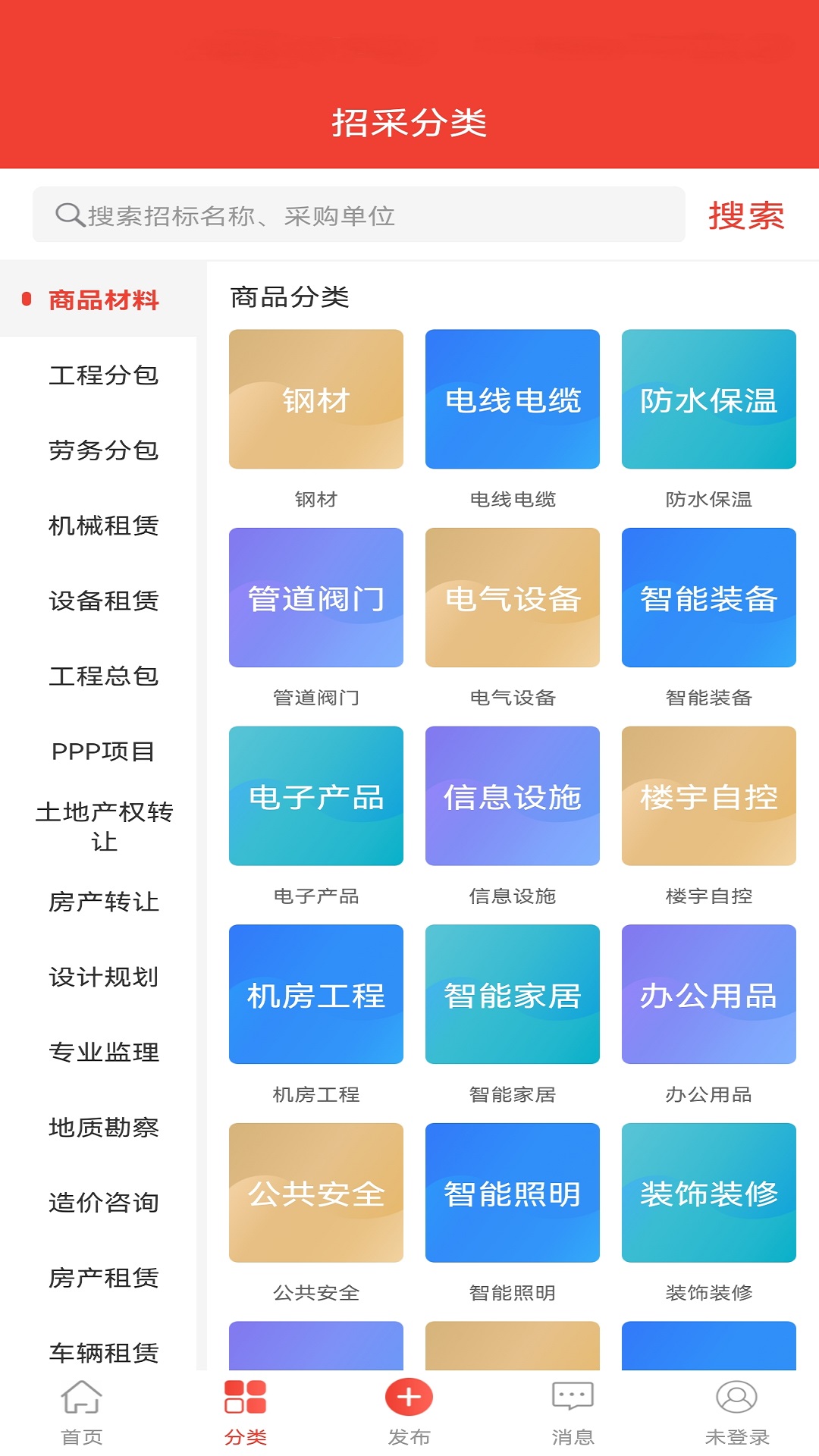
Task: Open the PPP项目 category
Action: 103,752
